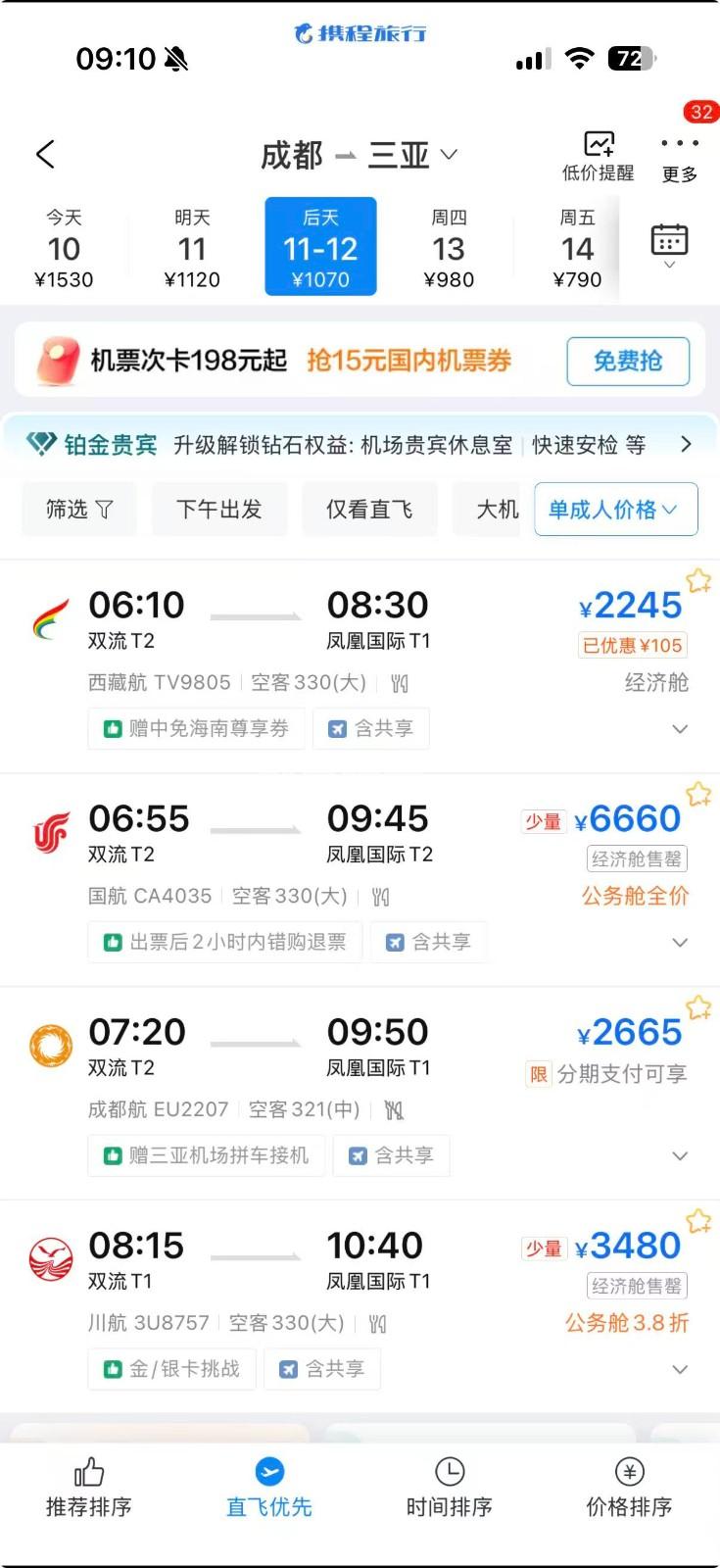Open the 成都–三亚 route selector

click(x=358, y=156)
